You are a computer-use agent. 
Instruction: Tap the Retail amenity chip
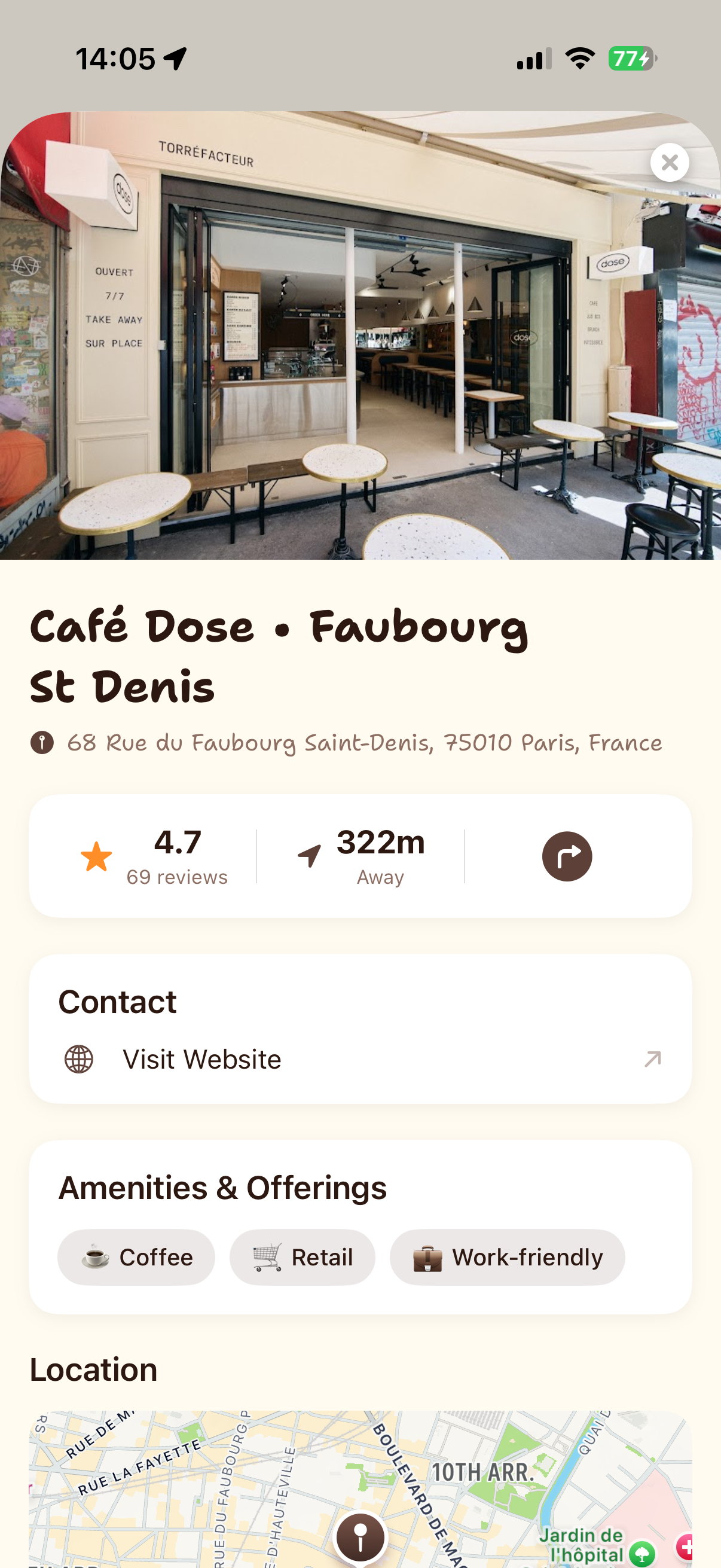(302, 1257)
